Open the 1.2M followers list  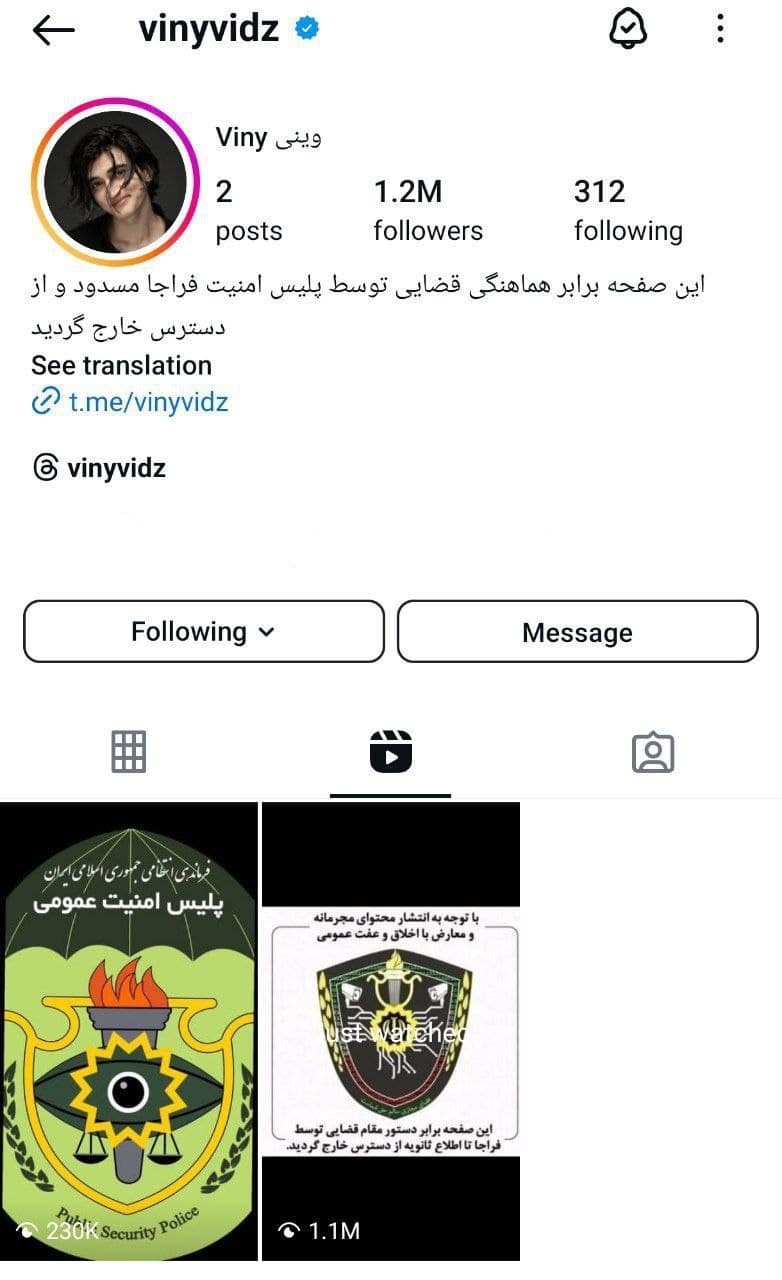(x=428, y=210)
